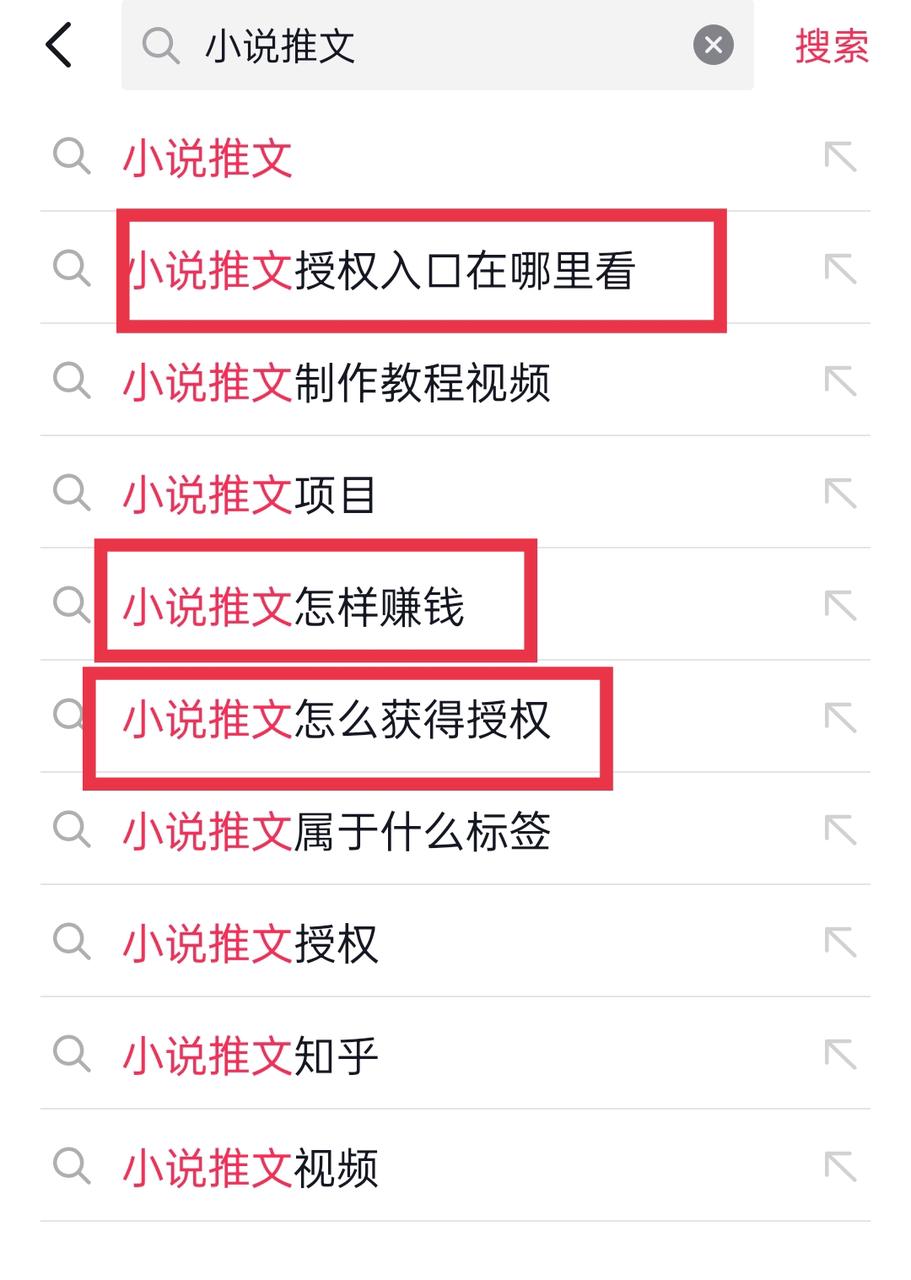The width and height of the screenshot is (911, 1280).
Task: Open the suggestion 小说推文属于什么标签
Action: [336, 831]
